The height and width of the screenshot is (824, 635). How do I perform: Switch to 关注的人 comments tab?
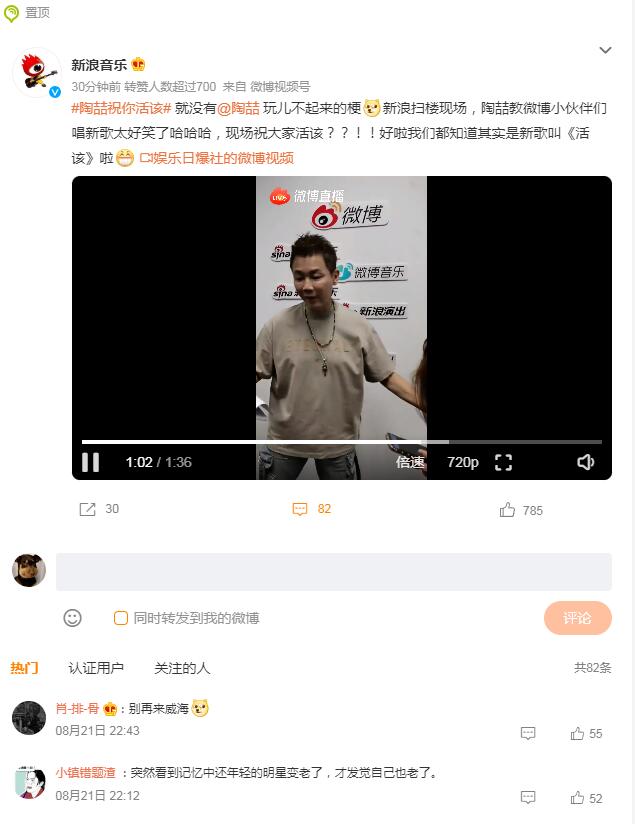tap(182, 668)
